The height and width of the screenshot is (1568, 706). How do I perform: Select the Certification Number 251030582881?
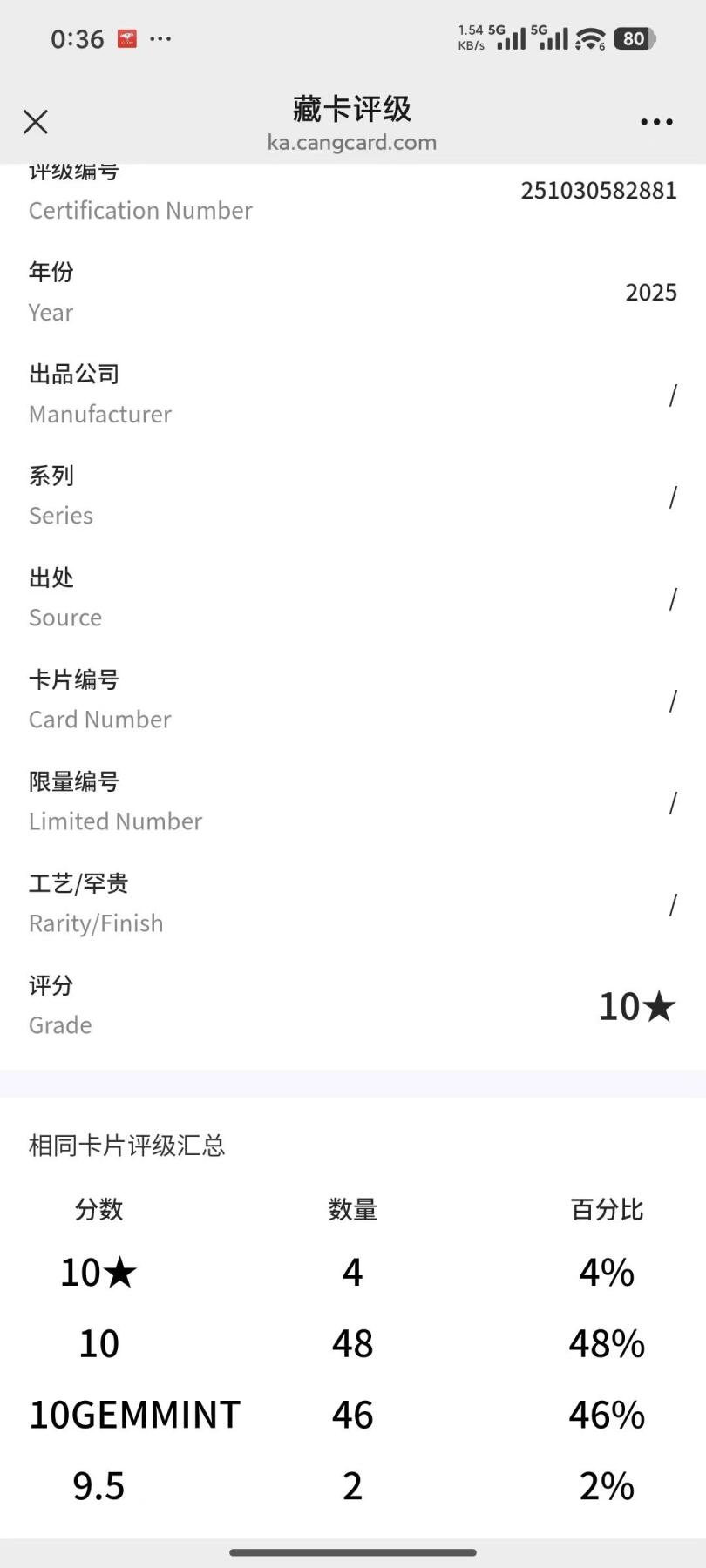[599, 190]
